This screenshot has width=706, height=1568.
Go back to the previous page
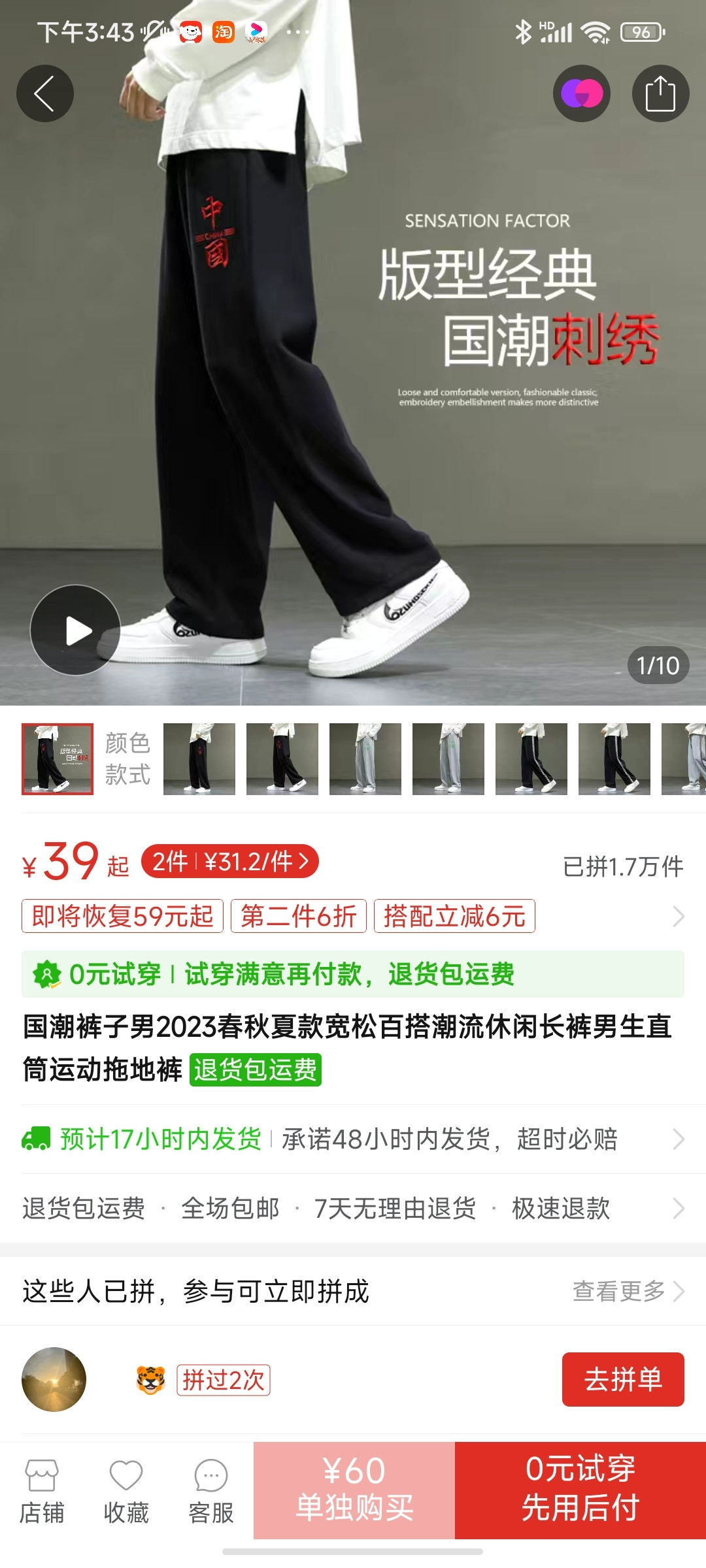[x=44, y=93]
